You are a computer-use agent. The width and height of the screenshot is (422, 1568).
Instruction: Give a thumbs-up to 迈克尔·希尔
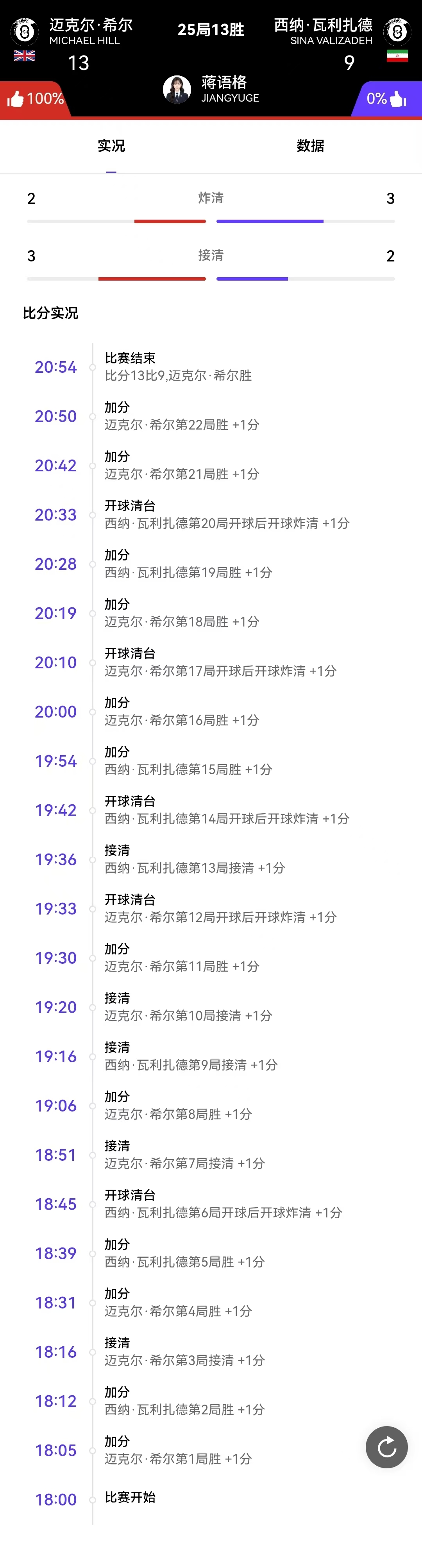(x=16, y=98)
